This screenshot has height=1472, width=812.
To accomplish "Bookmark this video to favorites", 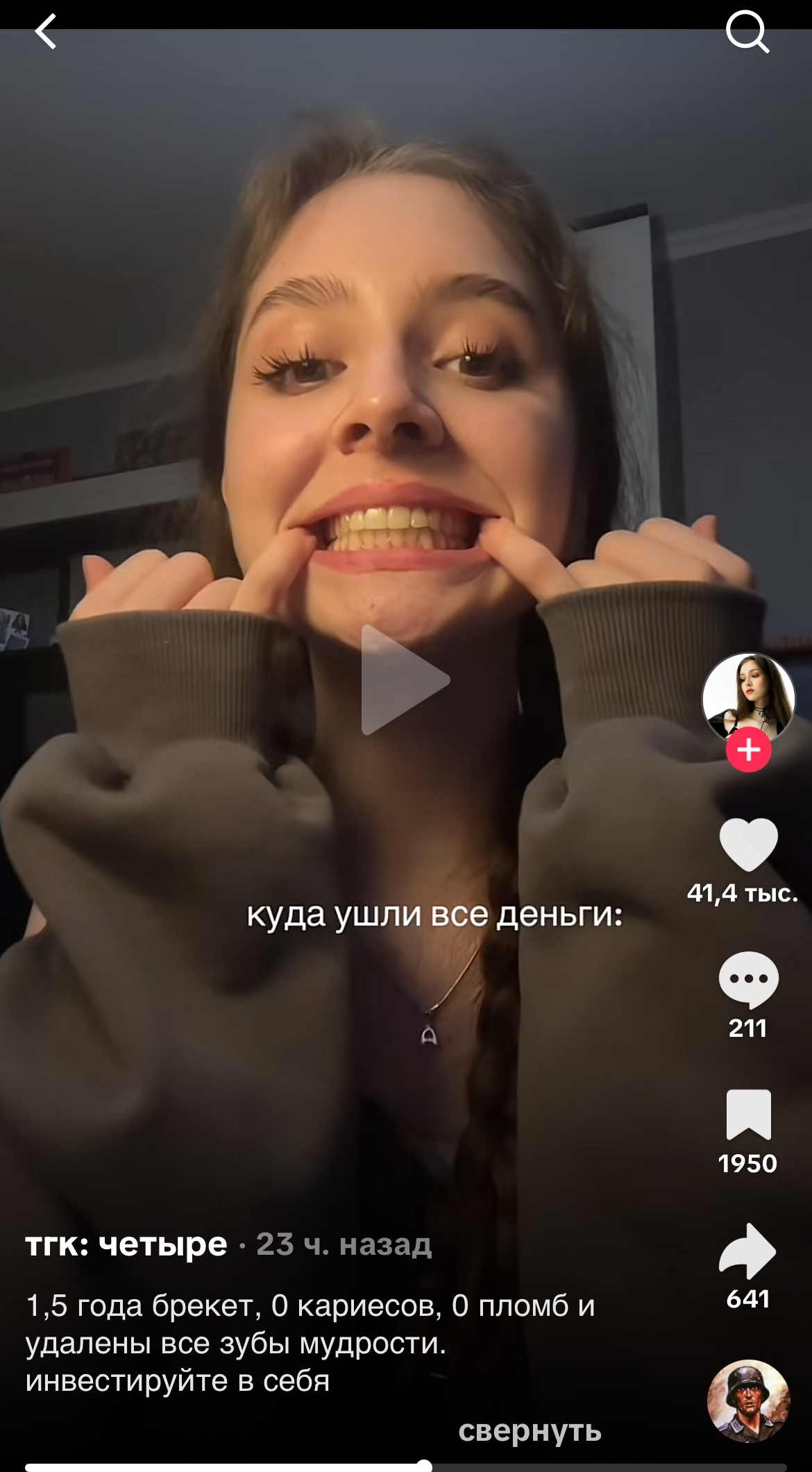I will [748, 1115].
